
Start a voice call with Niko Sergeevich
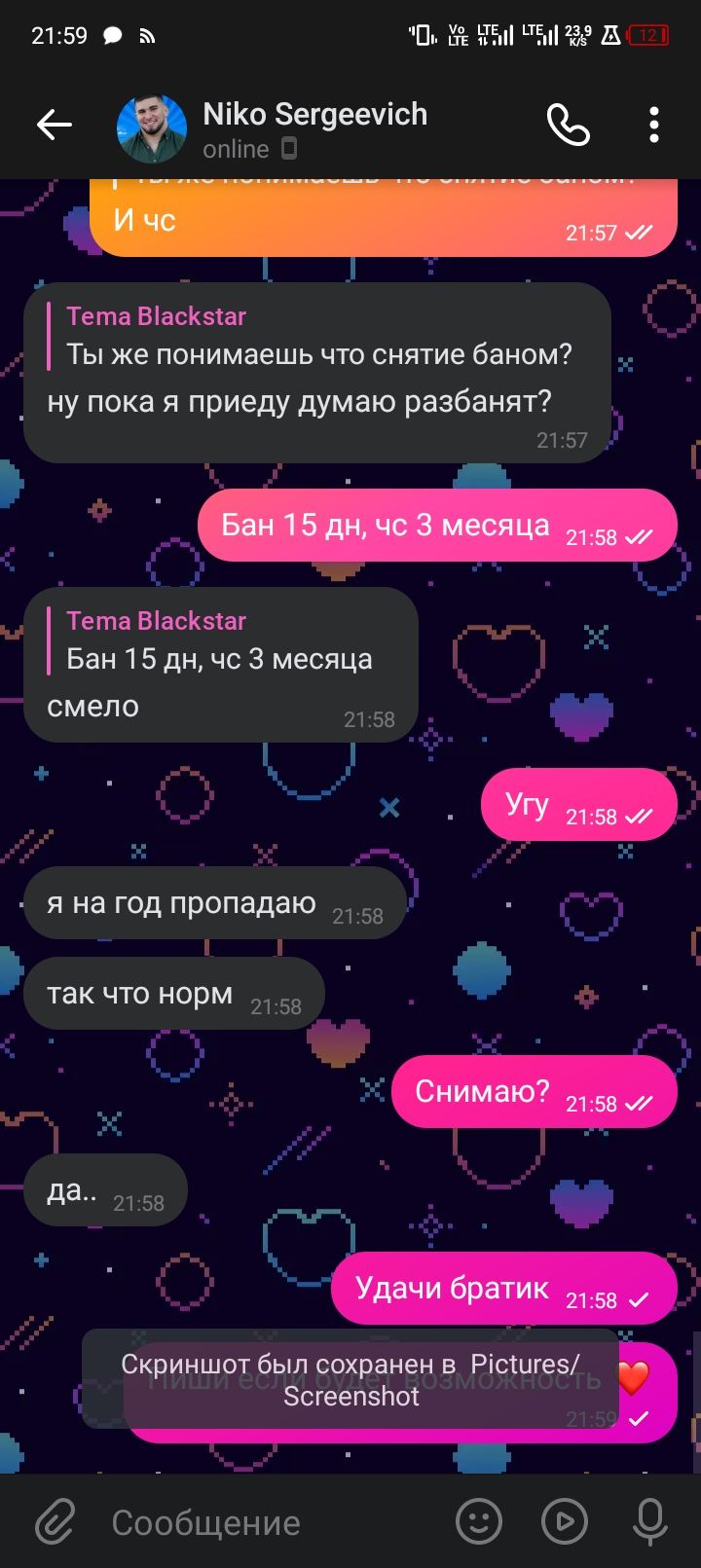[569, 126]
